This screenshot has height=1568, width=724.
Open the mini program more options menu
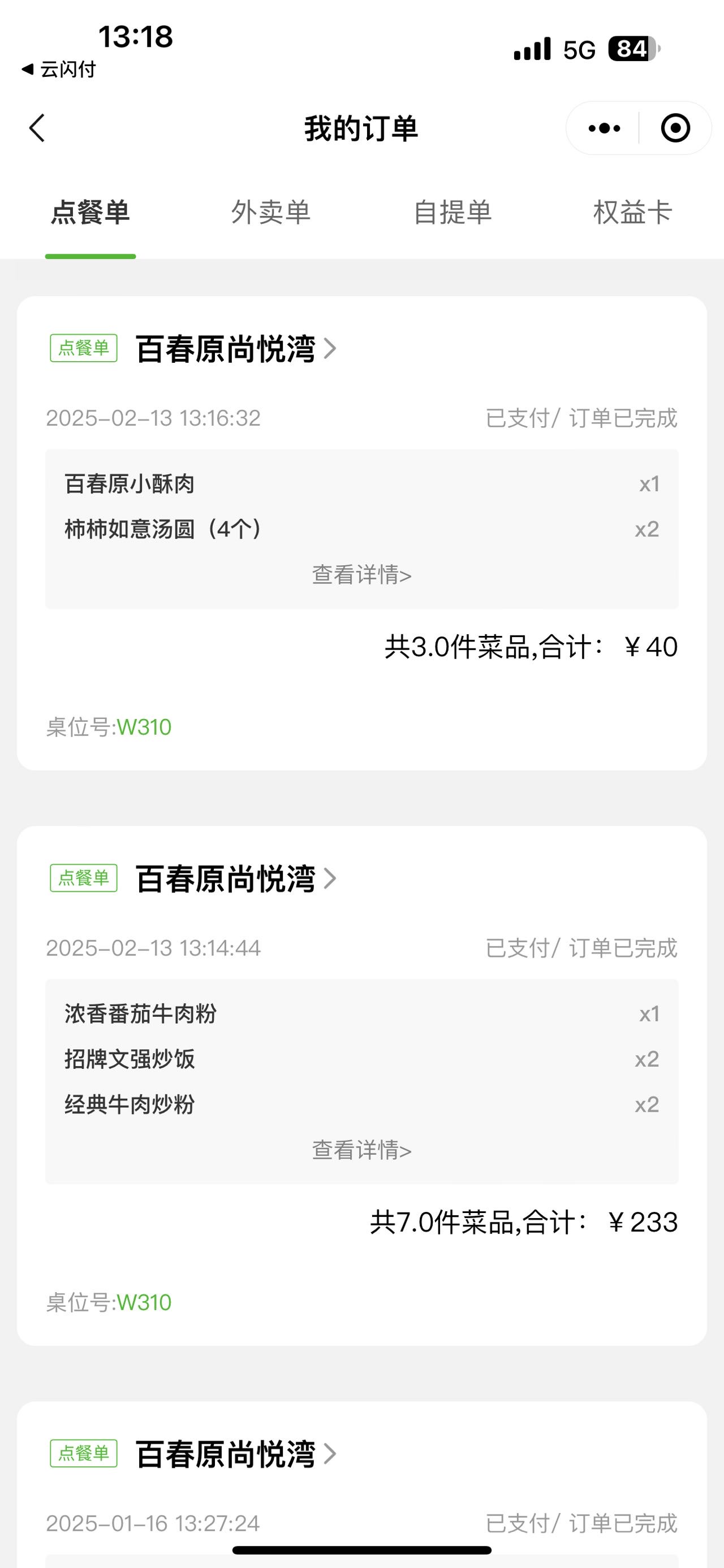(604, 128)
